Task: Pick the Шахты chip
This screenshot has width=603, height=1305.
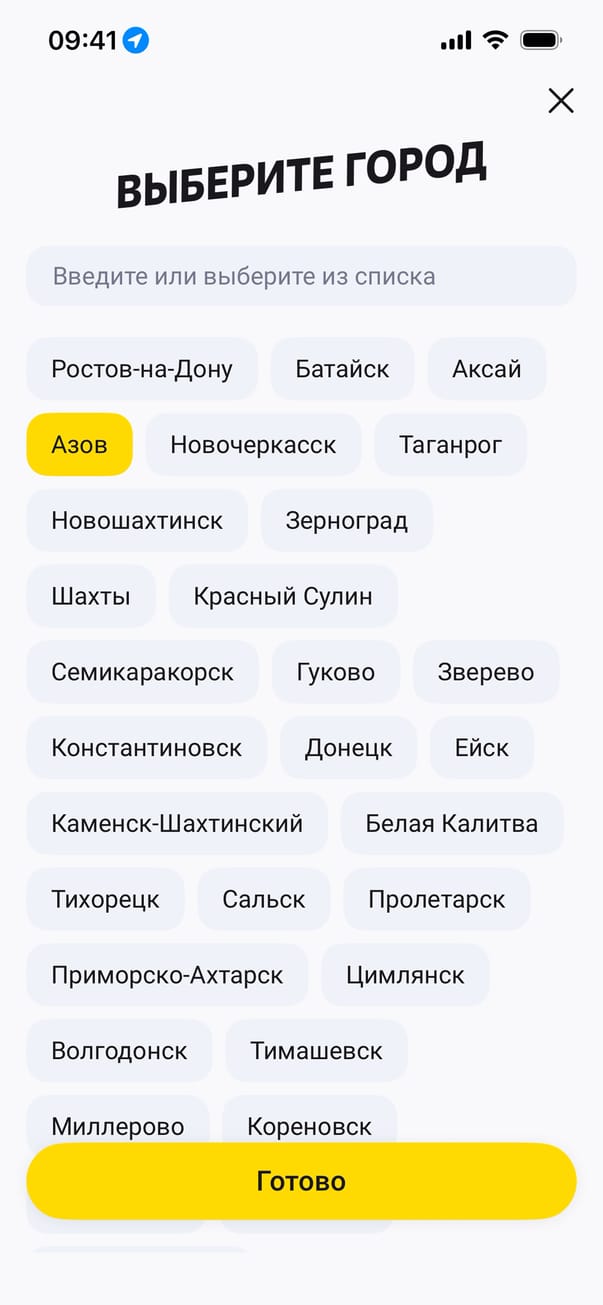Action: [x=91, y=596]
